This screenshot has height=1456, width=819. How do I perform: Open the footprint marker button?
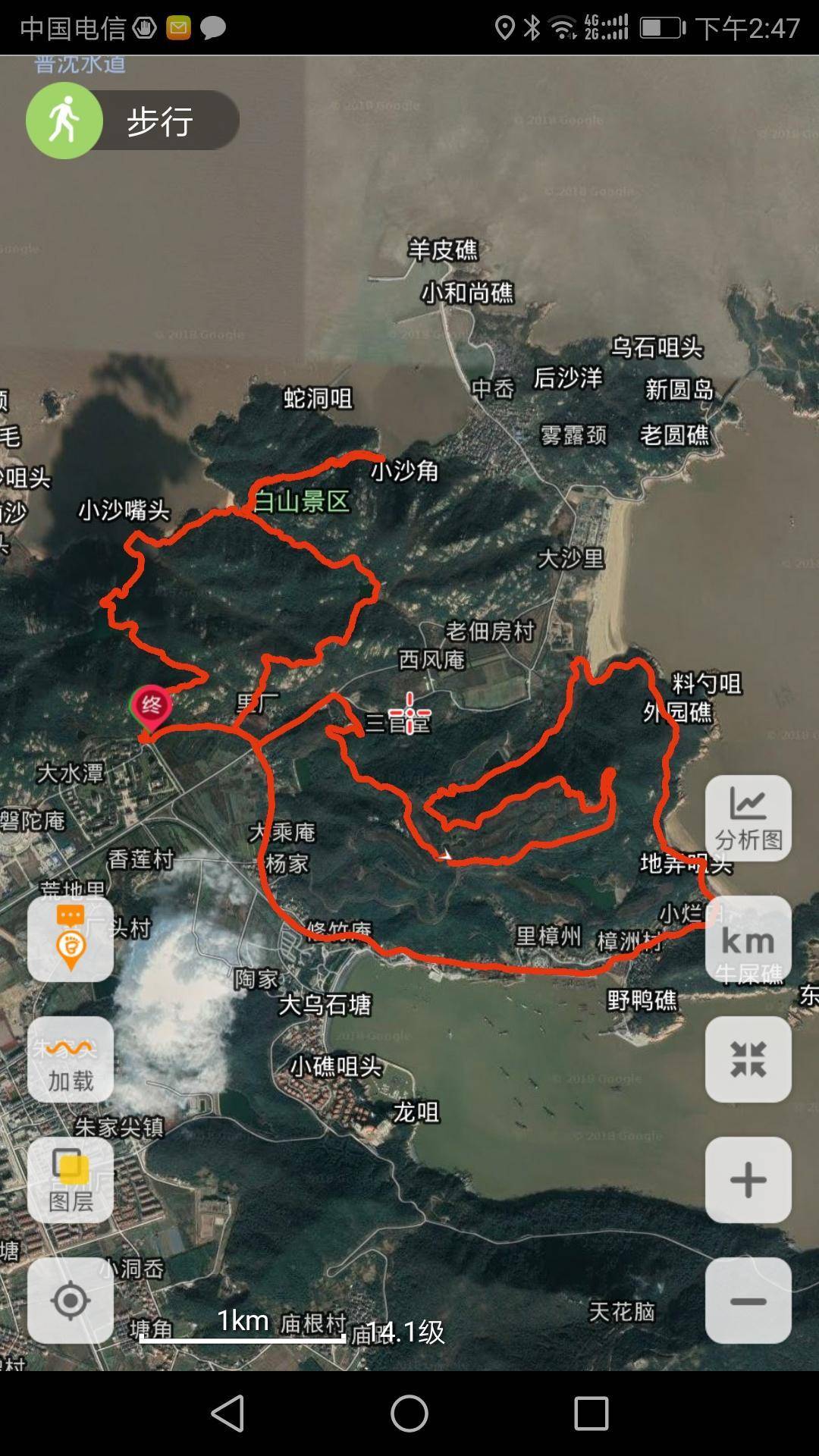tap(71, 940)
